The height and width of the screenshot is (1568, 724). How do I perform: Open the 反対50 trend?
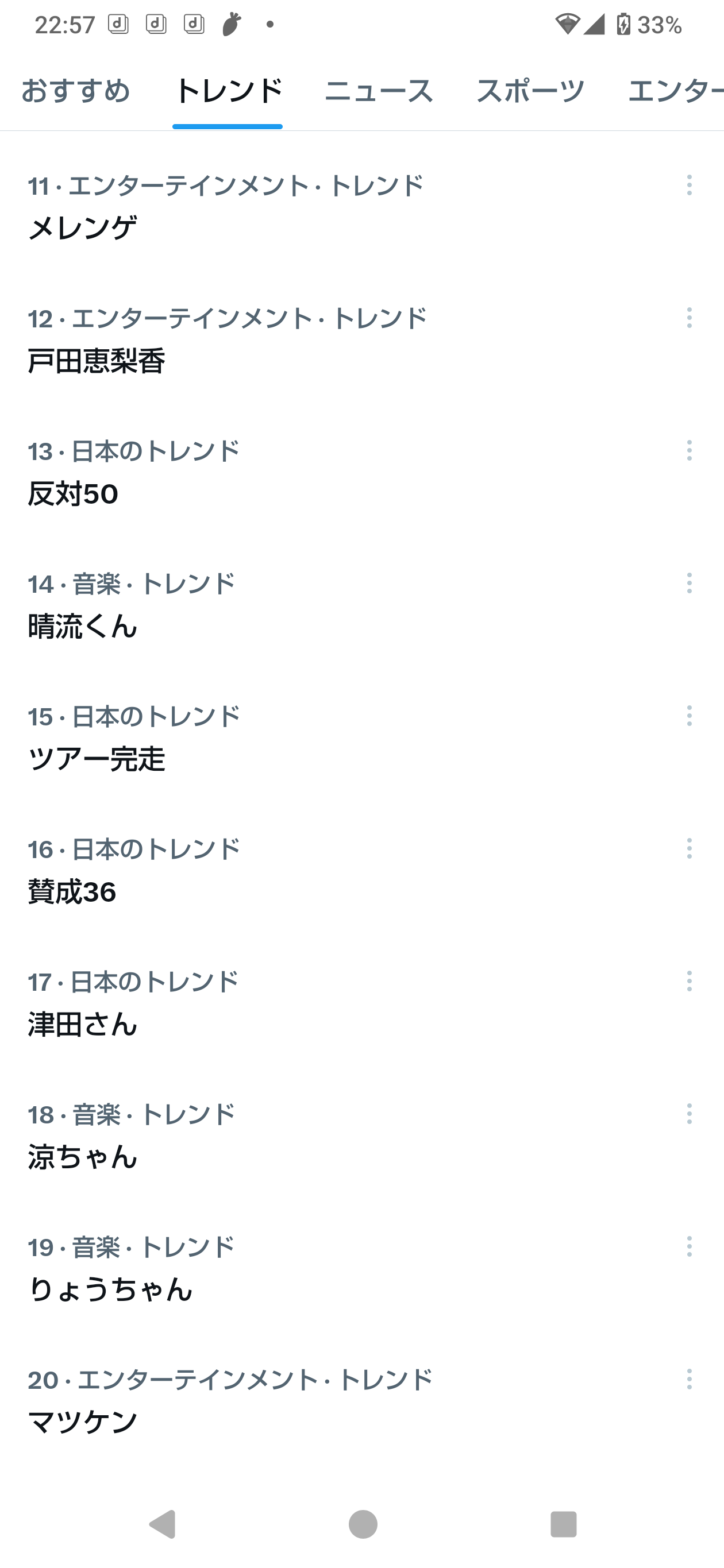coord(73,493)
